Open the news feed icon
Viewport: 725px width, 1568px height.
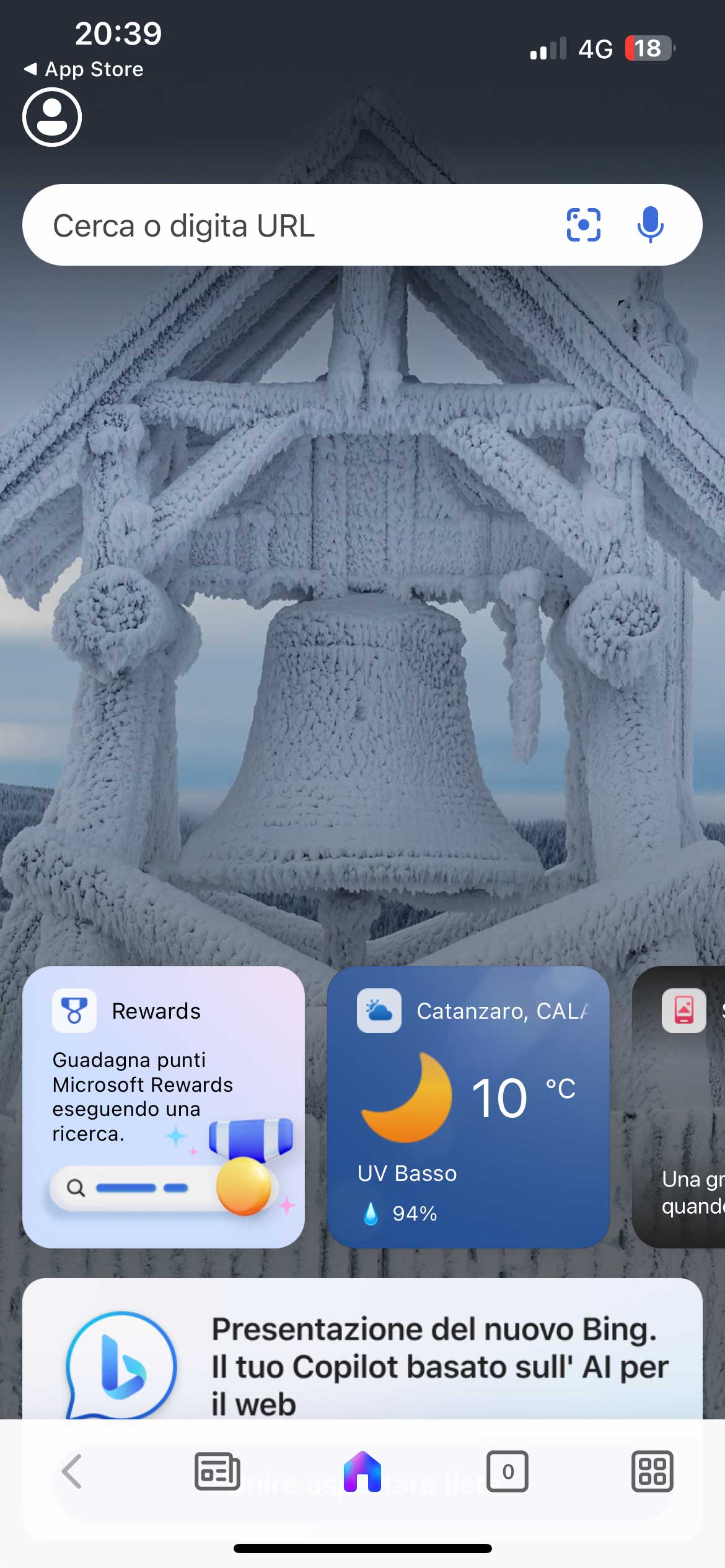(217, 1471)
